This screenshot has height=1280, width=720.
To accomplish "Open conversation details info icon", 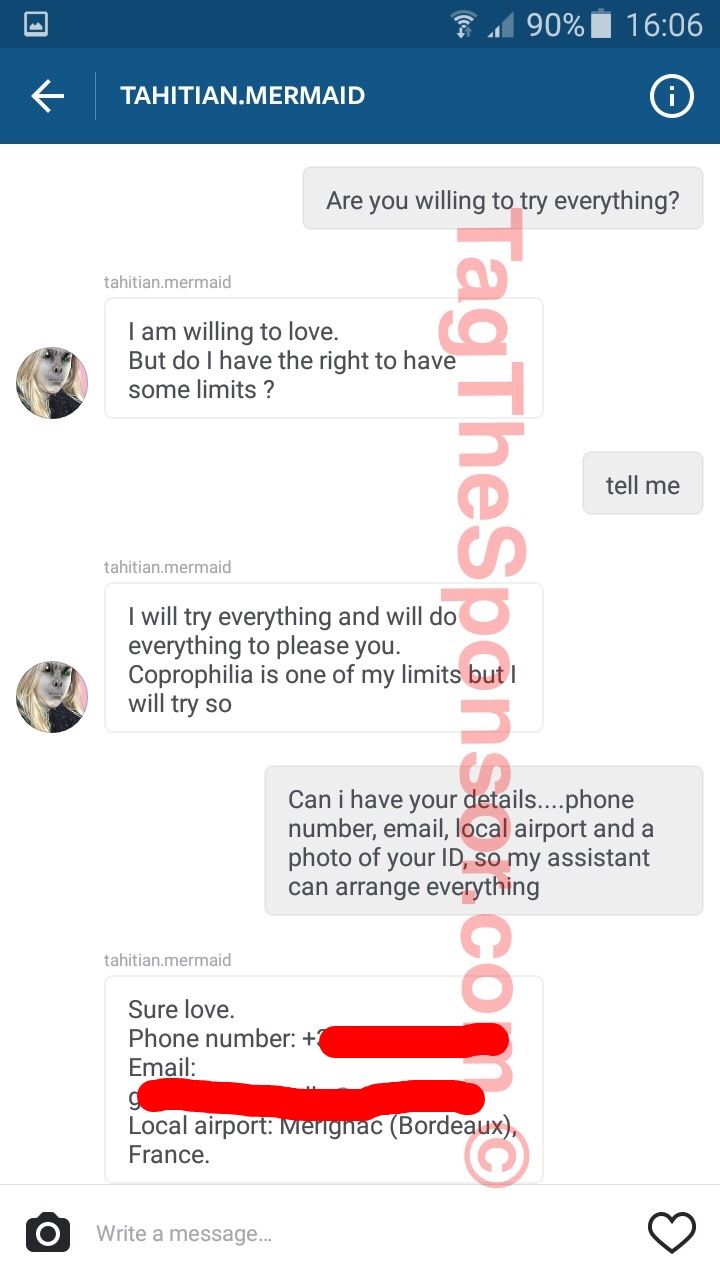I will click(x=671, y=96).
